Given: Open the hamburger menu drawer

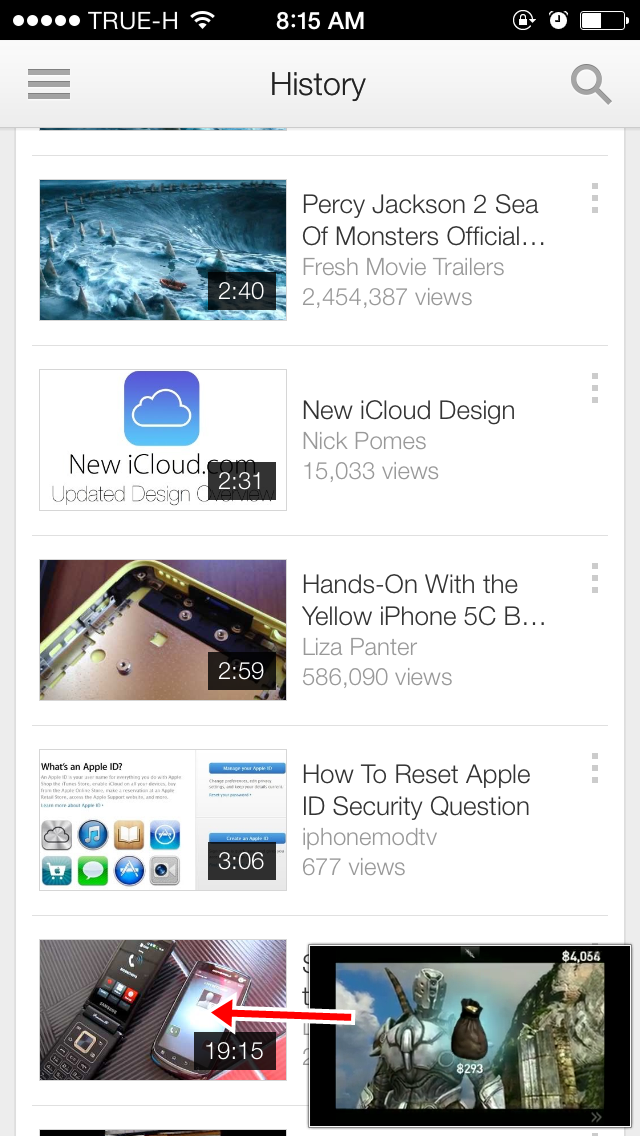Looking at the screenshot, I should (49, 84).
